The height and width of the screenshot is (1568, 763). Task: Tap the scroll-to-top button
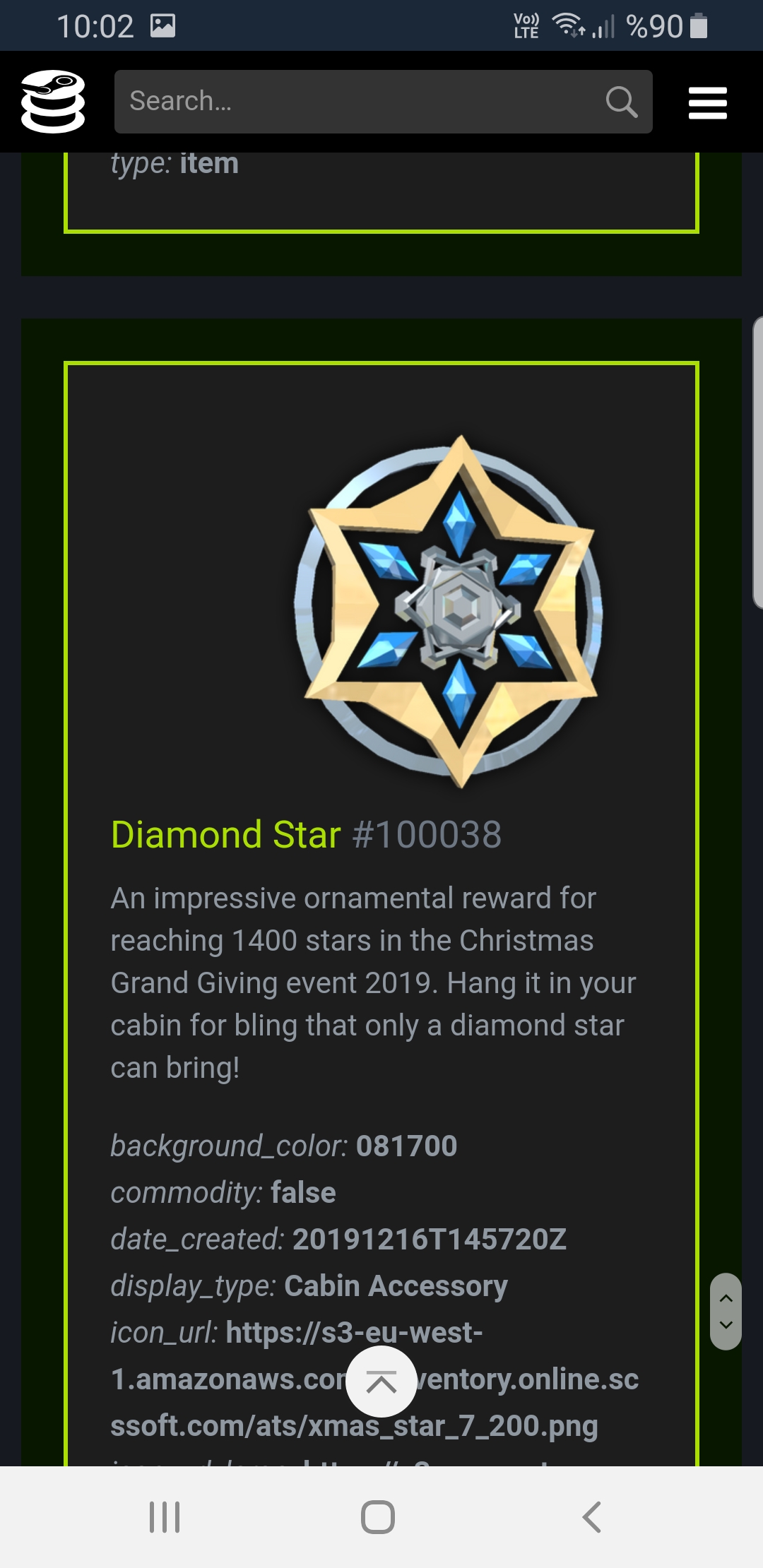coord(381,1382)
